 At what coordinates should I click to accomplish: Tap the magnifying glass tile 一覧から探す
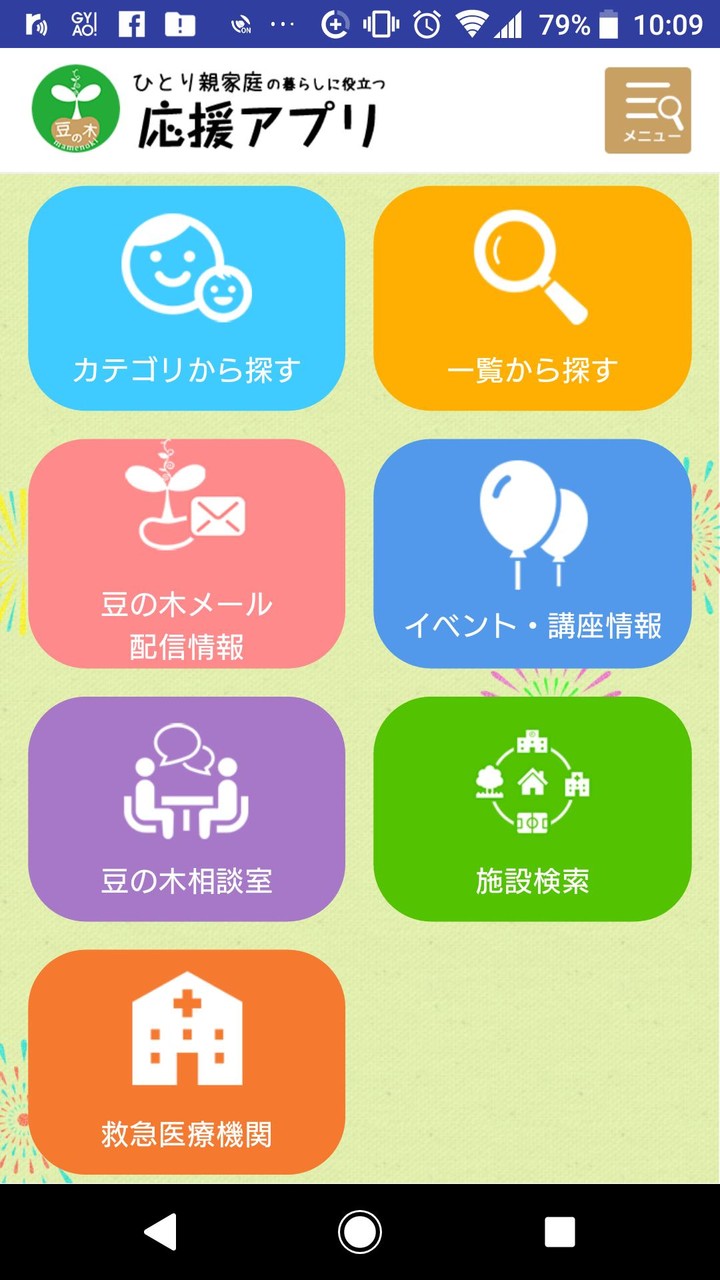(x=532, y=300)
